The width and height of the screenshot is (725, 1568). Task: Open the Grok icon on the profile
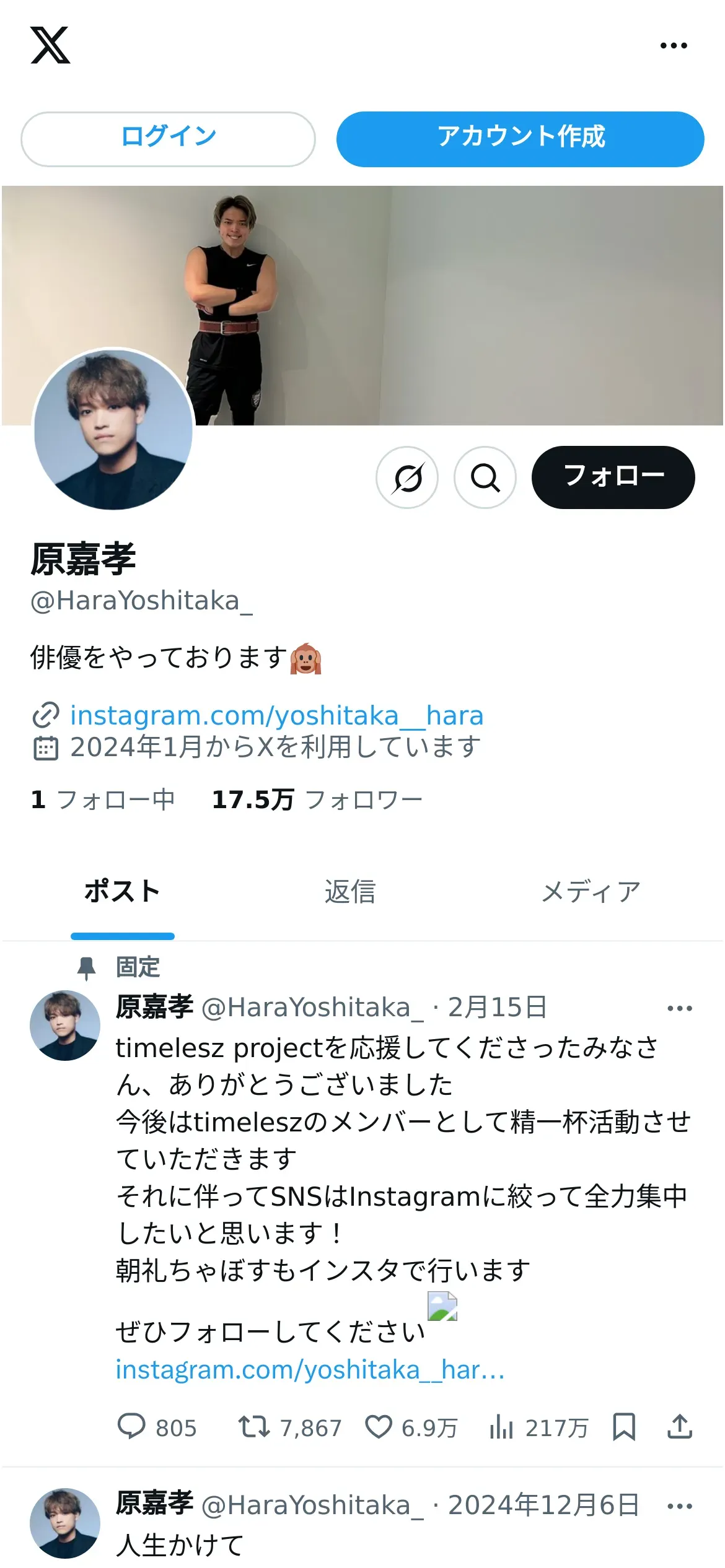coord(407,477)
